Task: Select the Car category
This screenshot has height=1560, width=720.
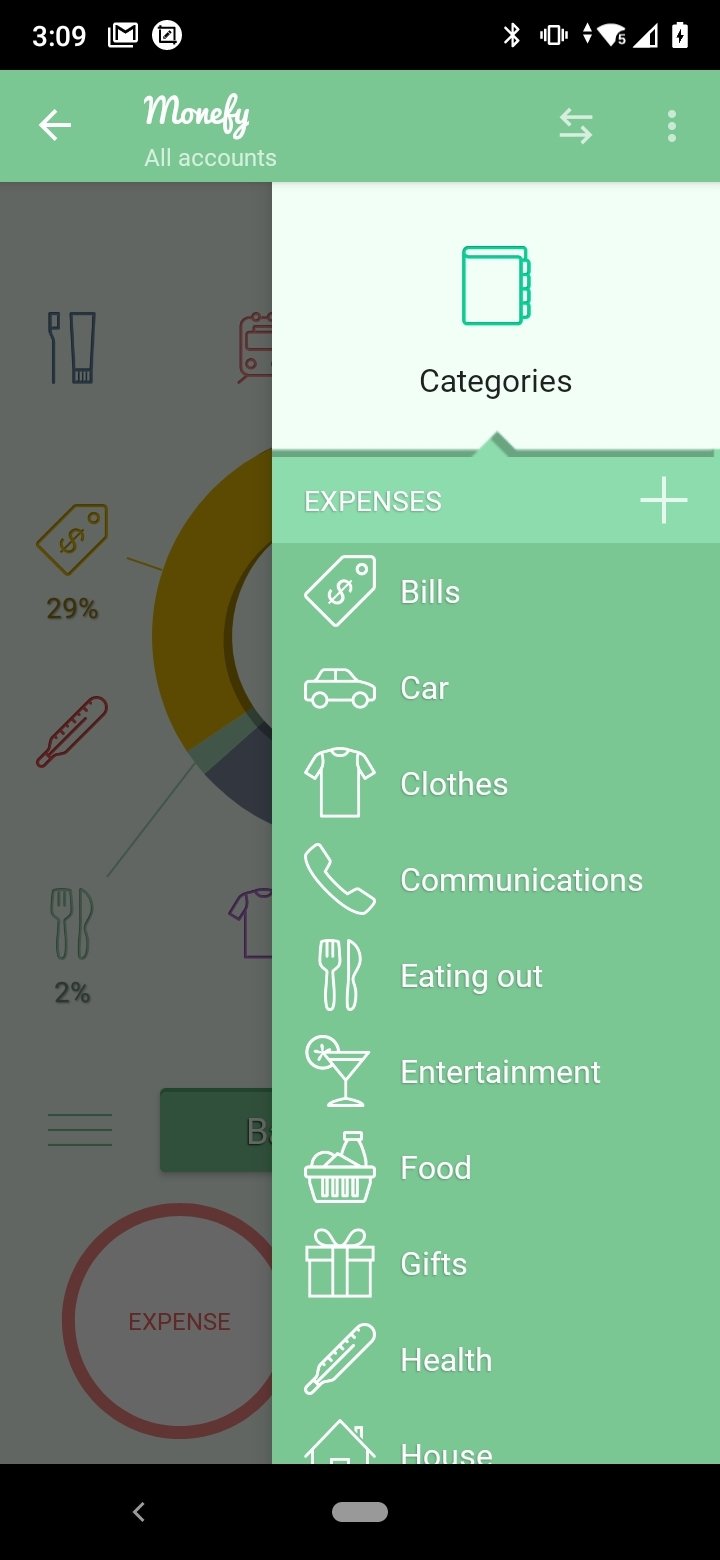Action: 496,688
